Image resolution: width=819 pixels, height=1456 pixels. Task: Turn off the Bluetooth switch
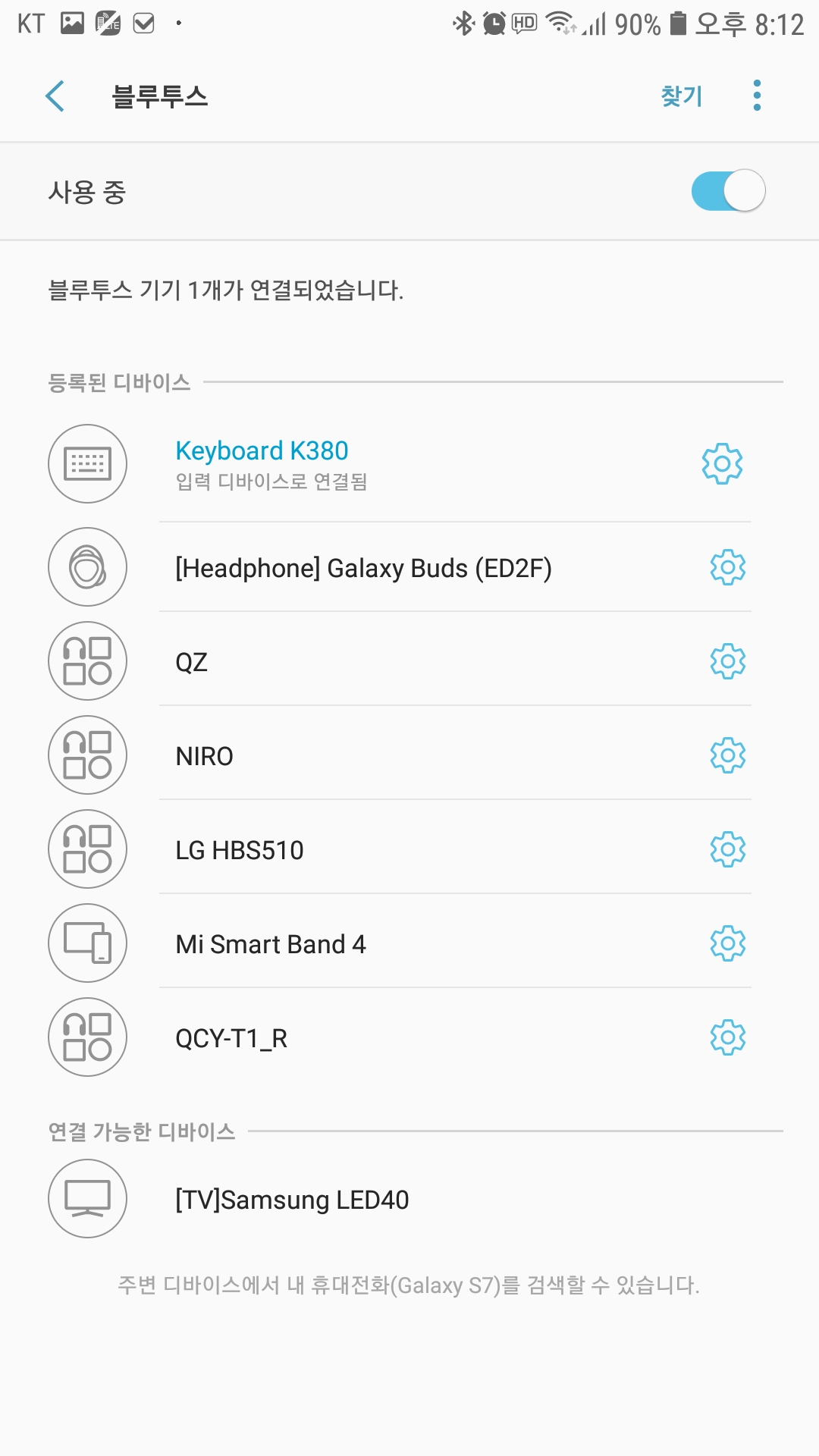[728, 191]
